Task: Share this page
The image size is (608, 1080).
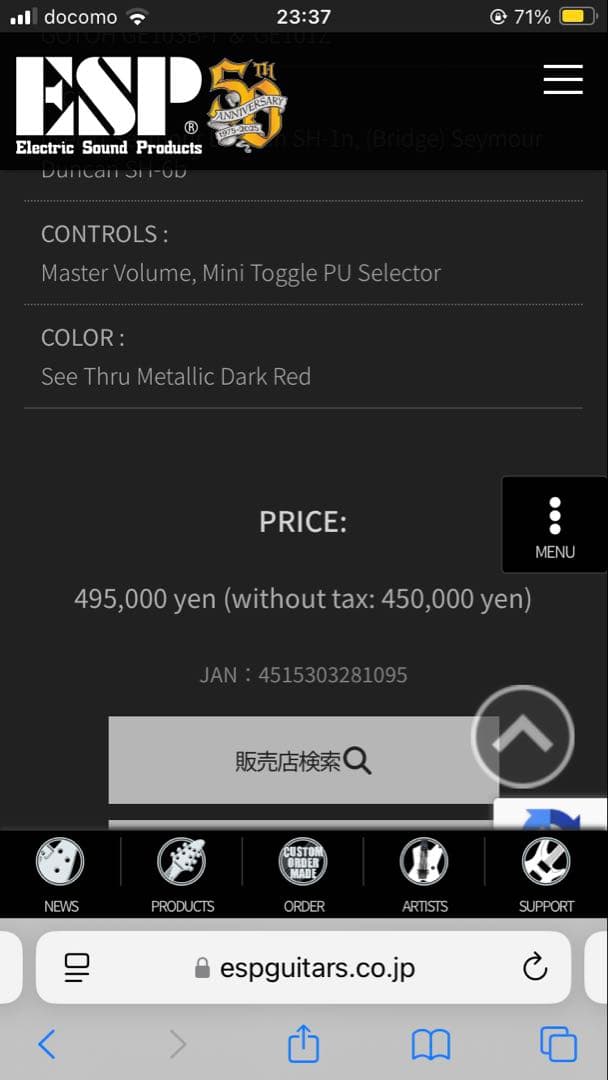Action: [x=303, y=1044]
